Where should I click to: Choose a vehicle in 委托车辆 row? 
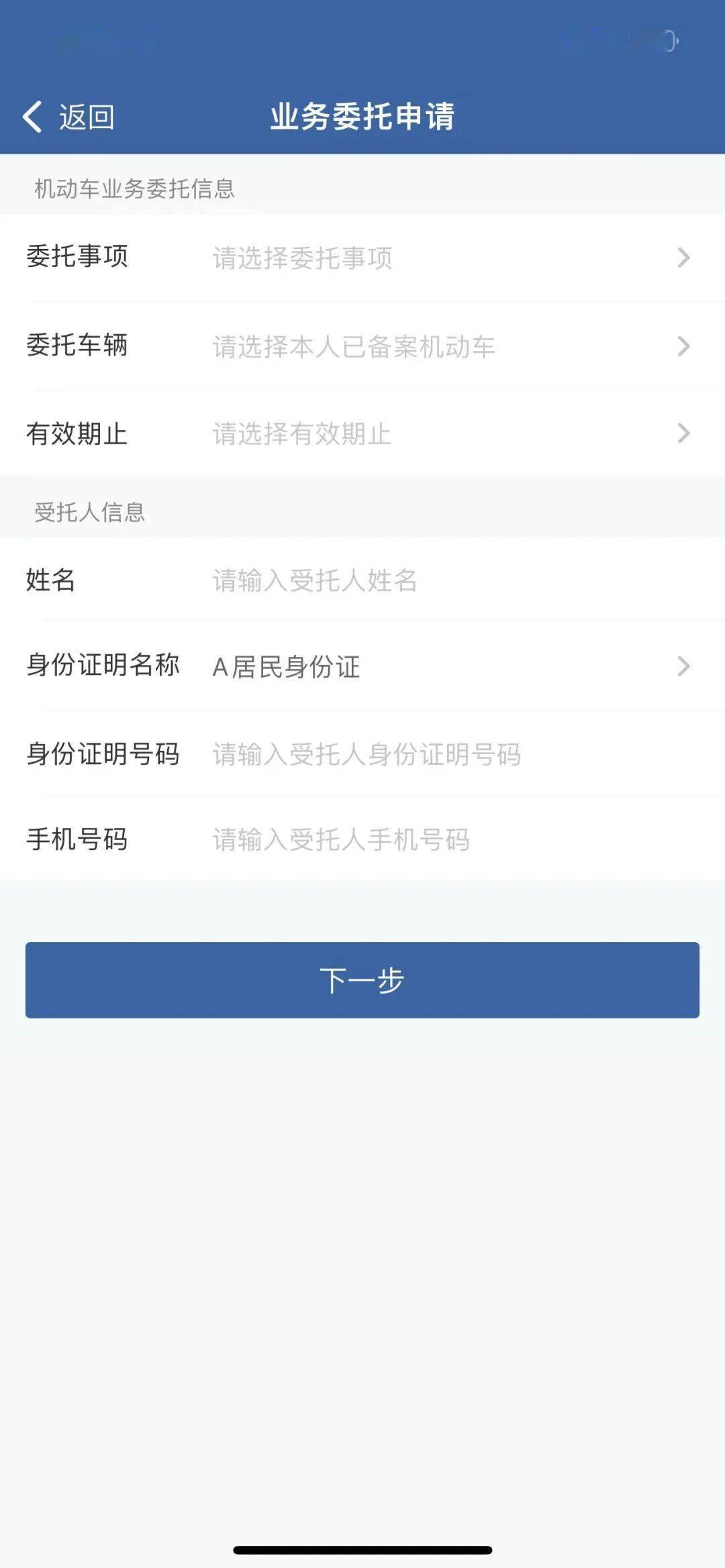pos(443,346)
